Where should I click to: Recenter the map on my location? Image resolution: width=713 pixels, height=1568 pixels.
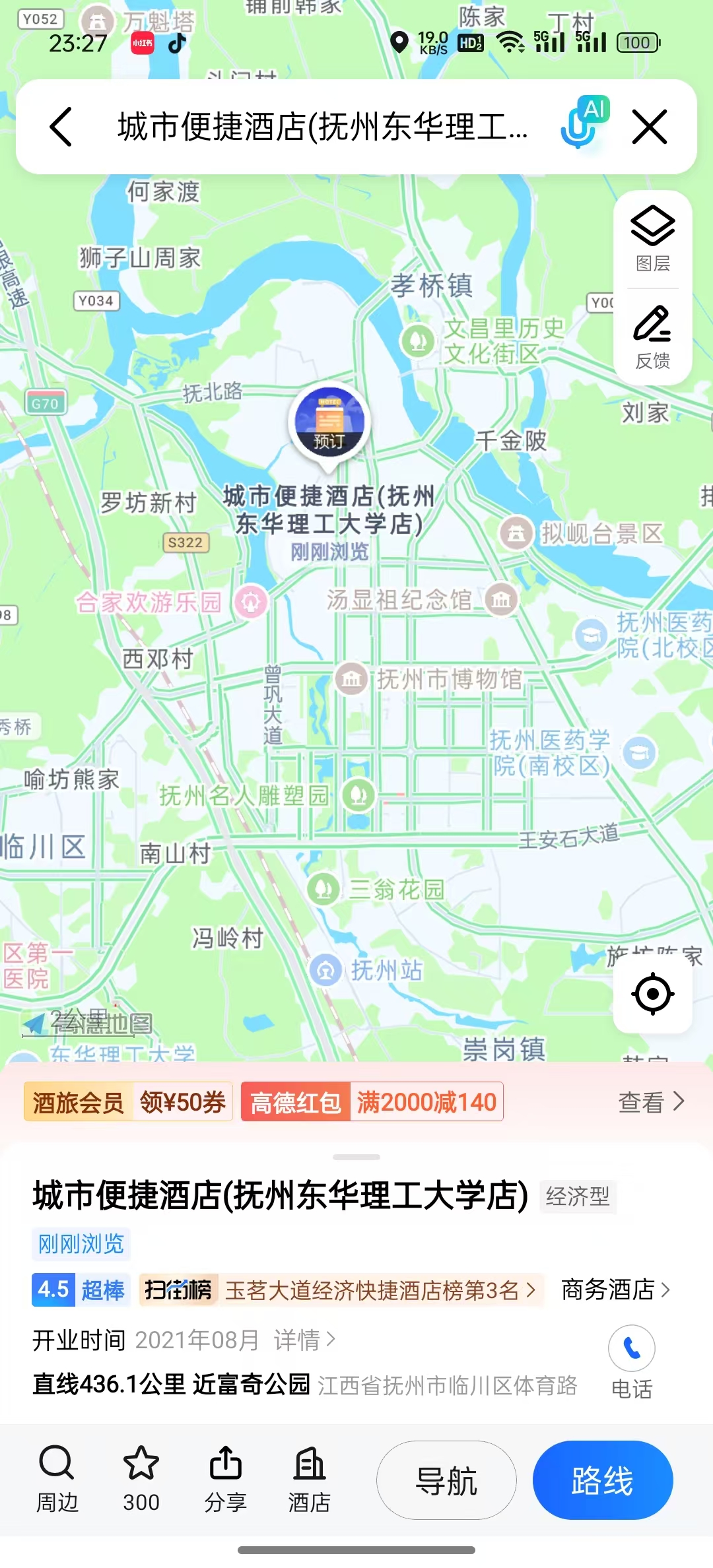click(x=652, y=993)
